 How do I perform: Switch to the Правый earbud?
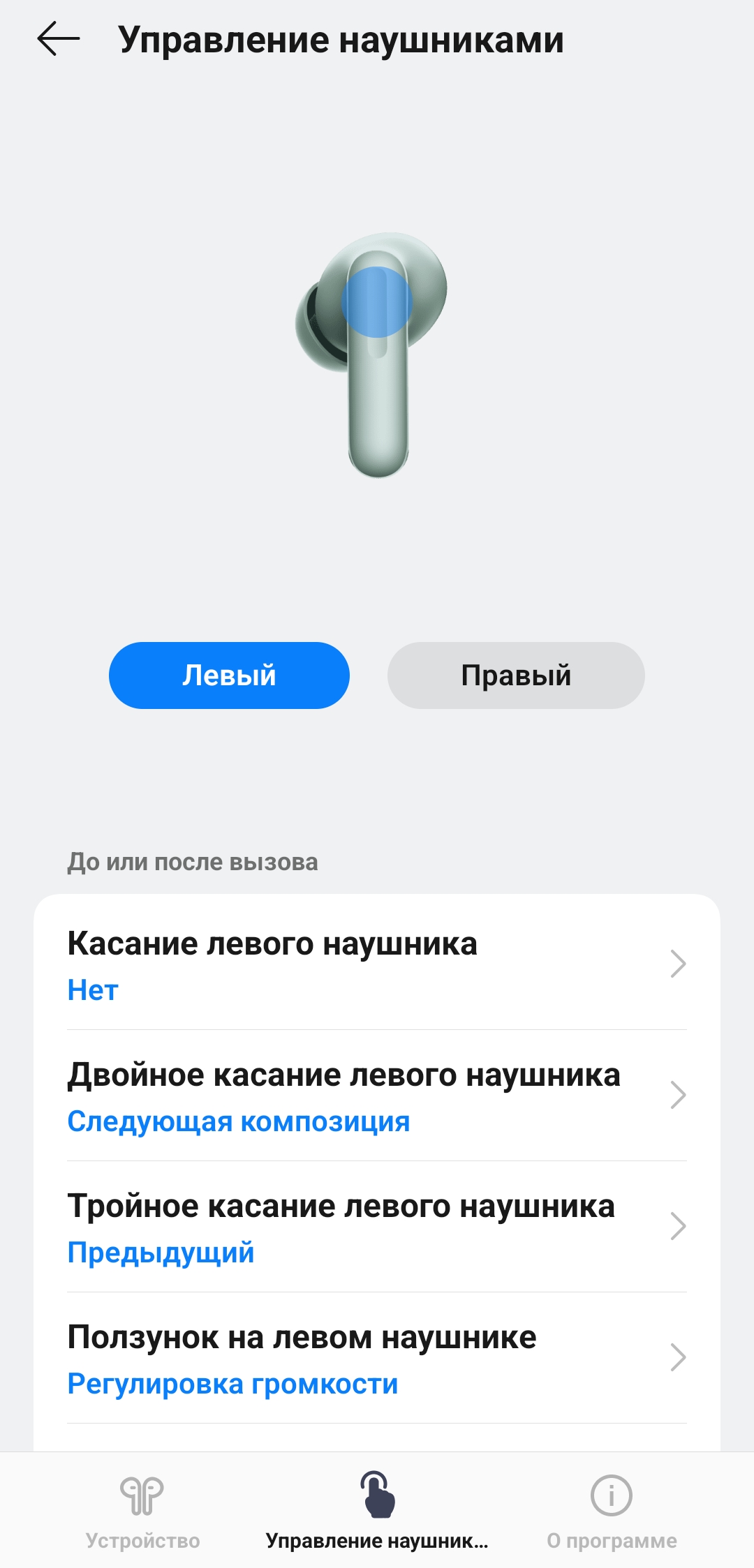[516, 675]
